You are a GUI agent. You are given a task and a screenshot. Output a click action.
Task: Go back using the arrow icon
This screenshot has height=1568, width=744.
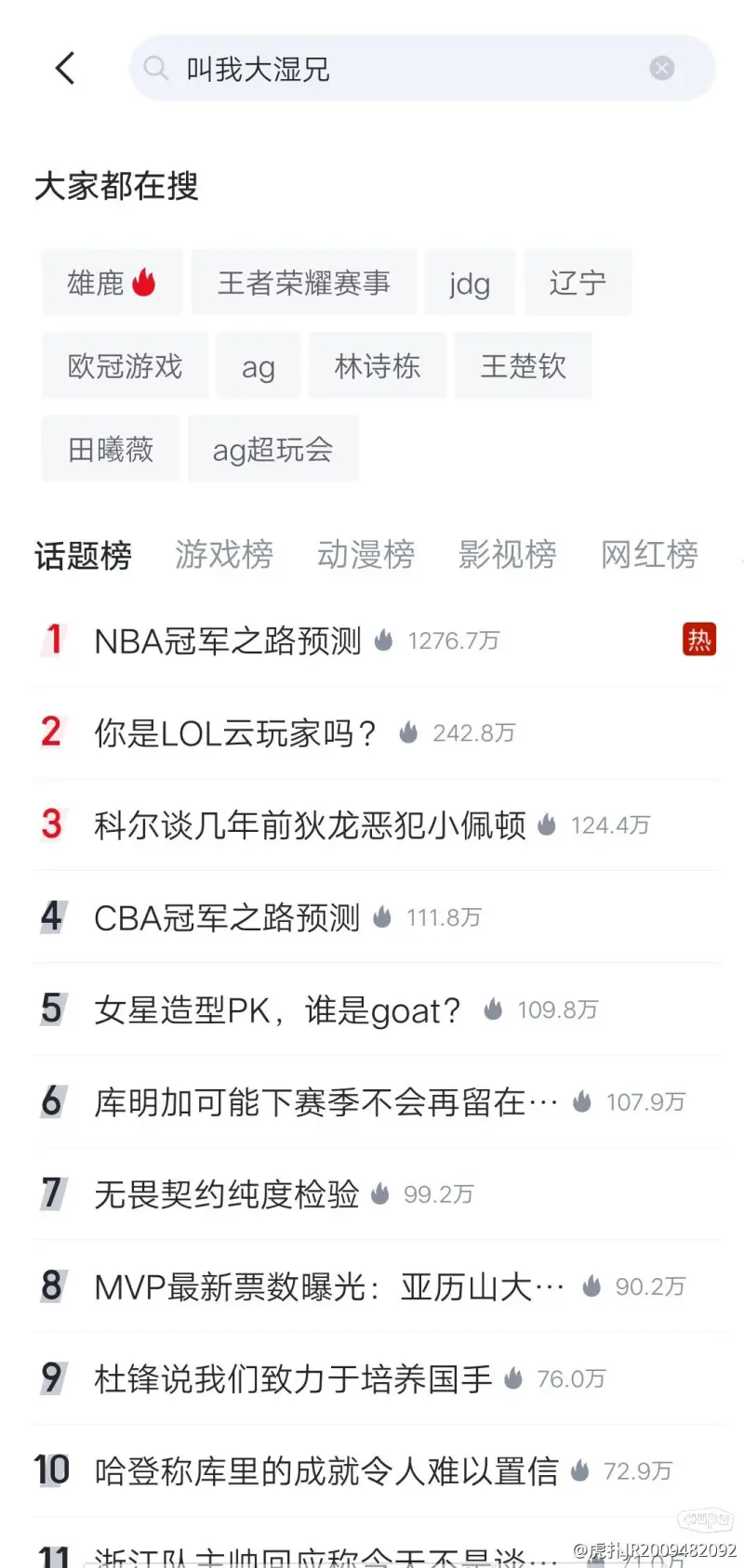click(x=64, y=68)
